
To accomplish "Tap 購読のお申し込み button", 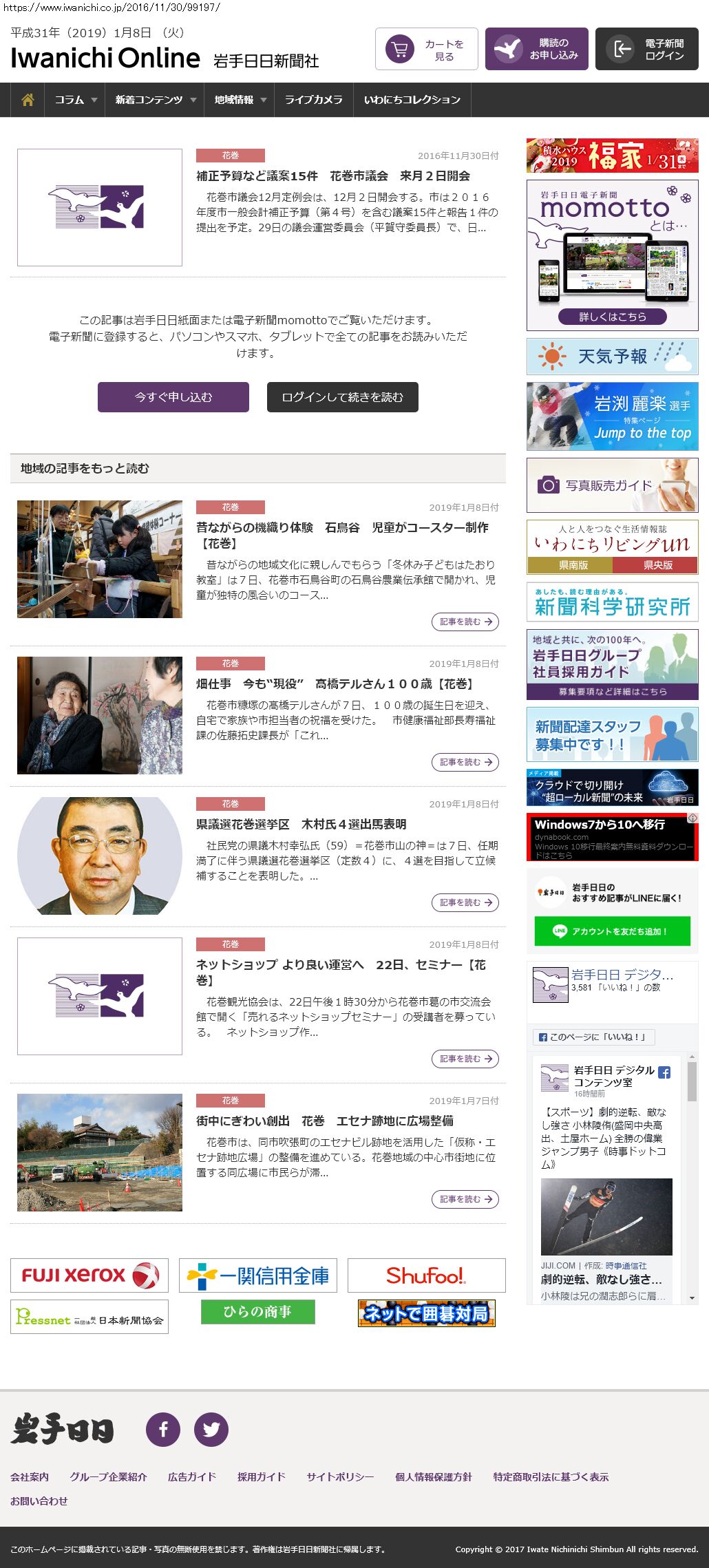I will pyautogui.click(x=537, y=49).
